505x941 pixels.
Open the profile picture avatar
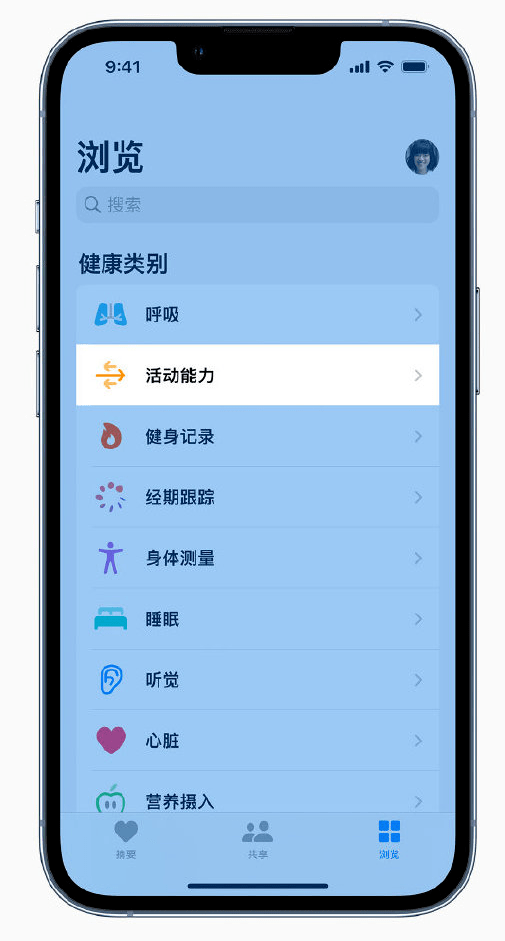pyautogui.click(x=422, y=157)
